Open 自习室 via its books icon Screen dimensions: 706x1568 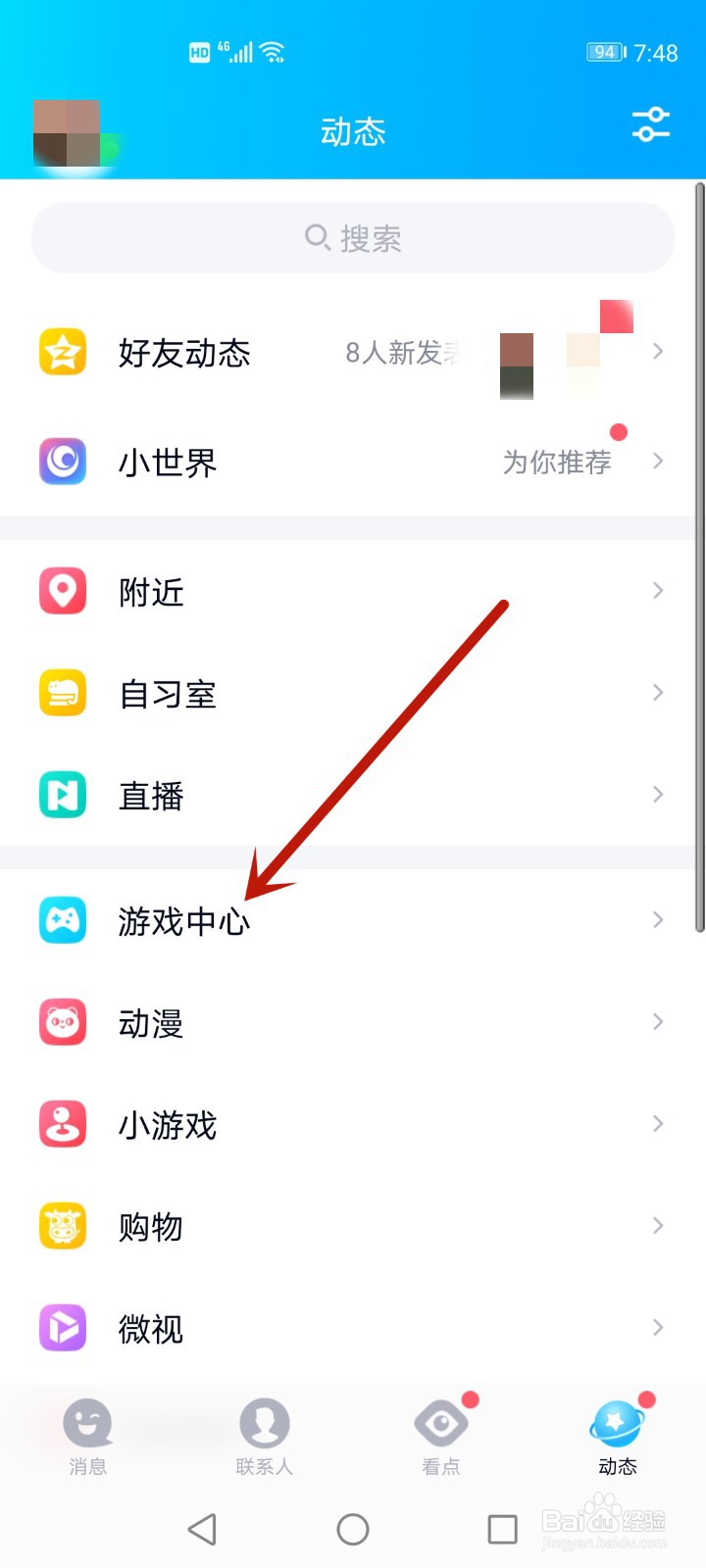62,693
